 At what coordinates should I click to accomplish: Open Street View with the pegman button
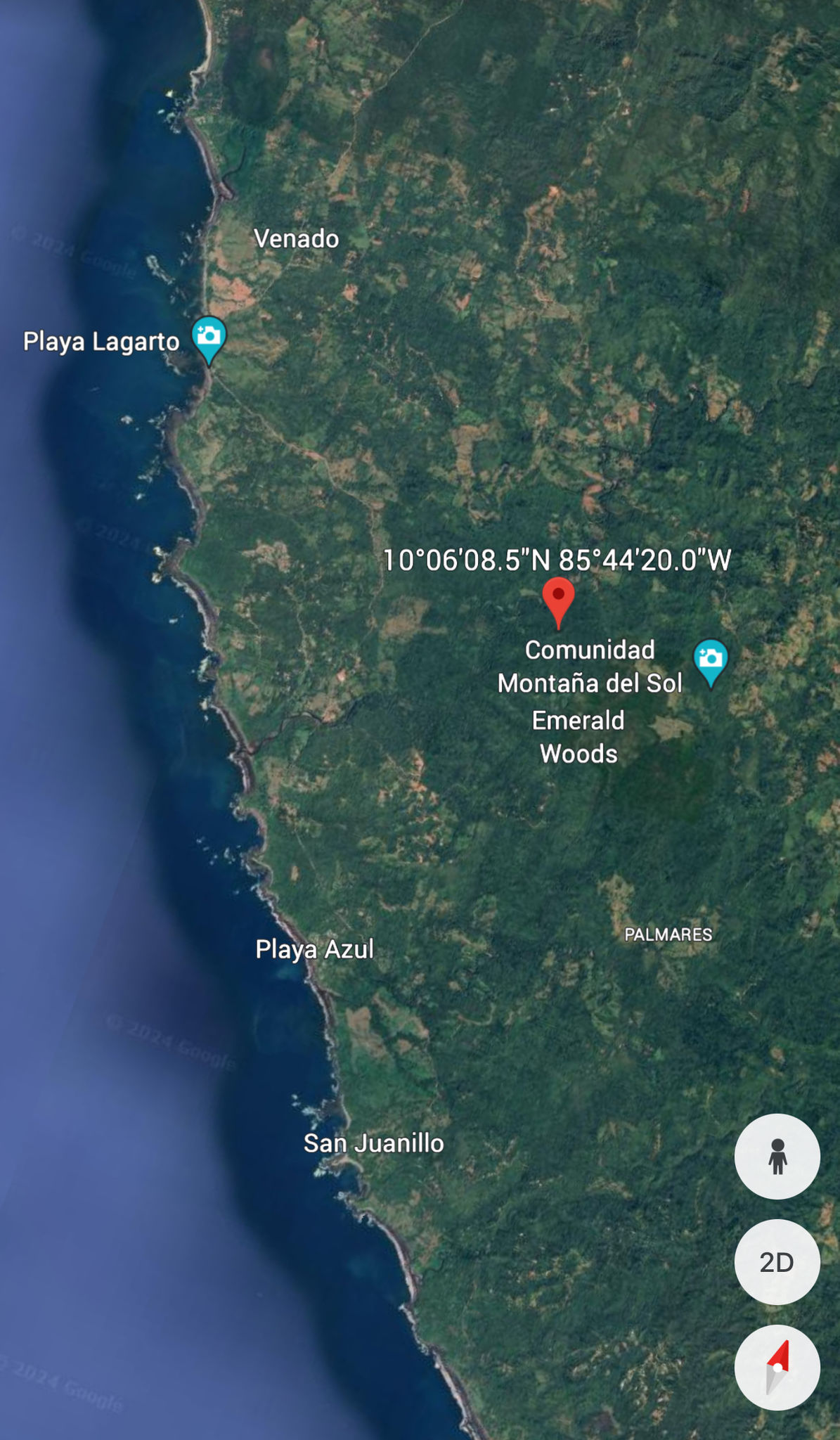(x=777, y=1156)
